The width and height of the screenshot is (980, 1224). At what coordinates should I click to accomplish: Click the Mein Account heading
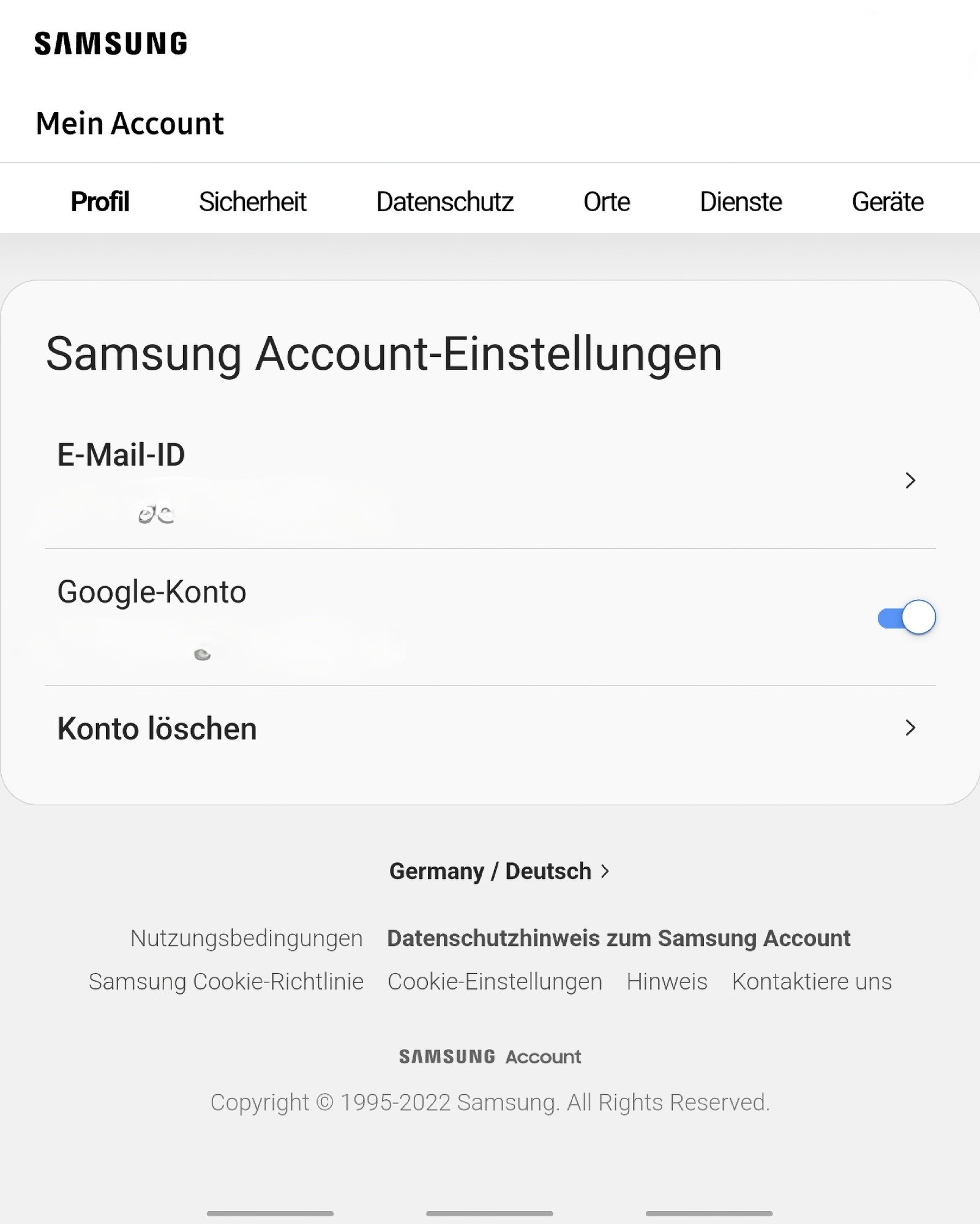129,123
